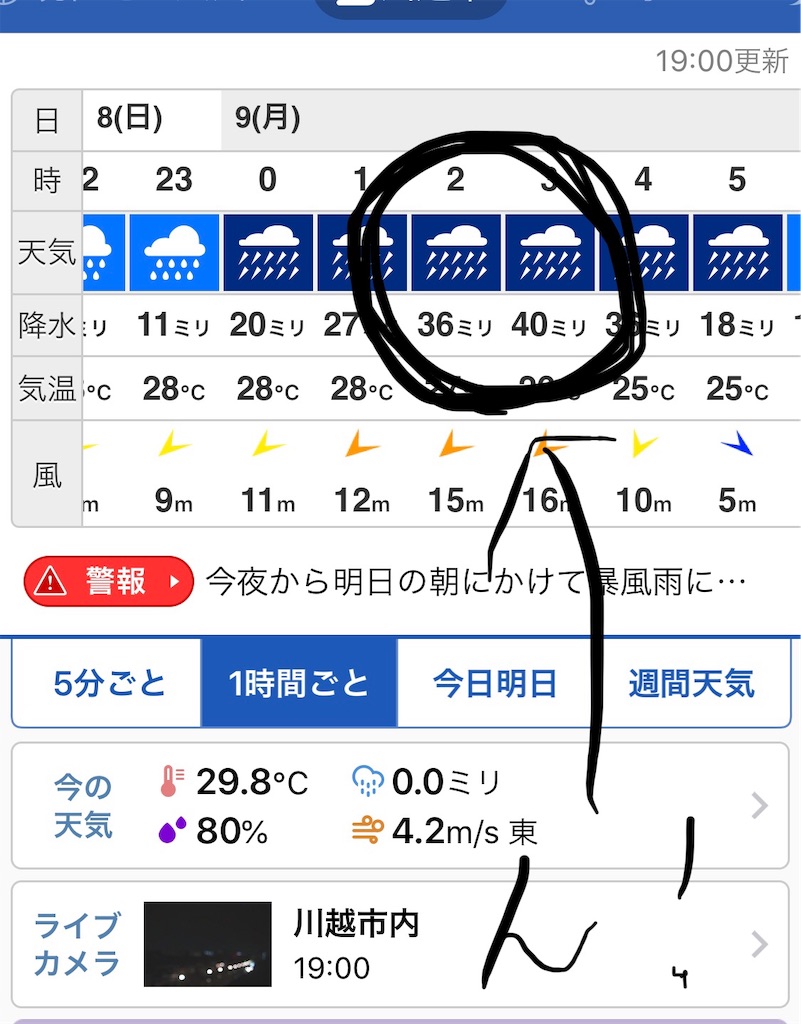Open the 週間天気 tab
Screen dimensions: 801x1024
(692, 683)
